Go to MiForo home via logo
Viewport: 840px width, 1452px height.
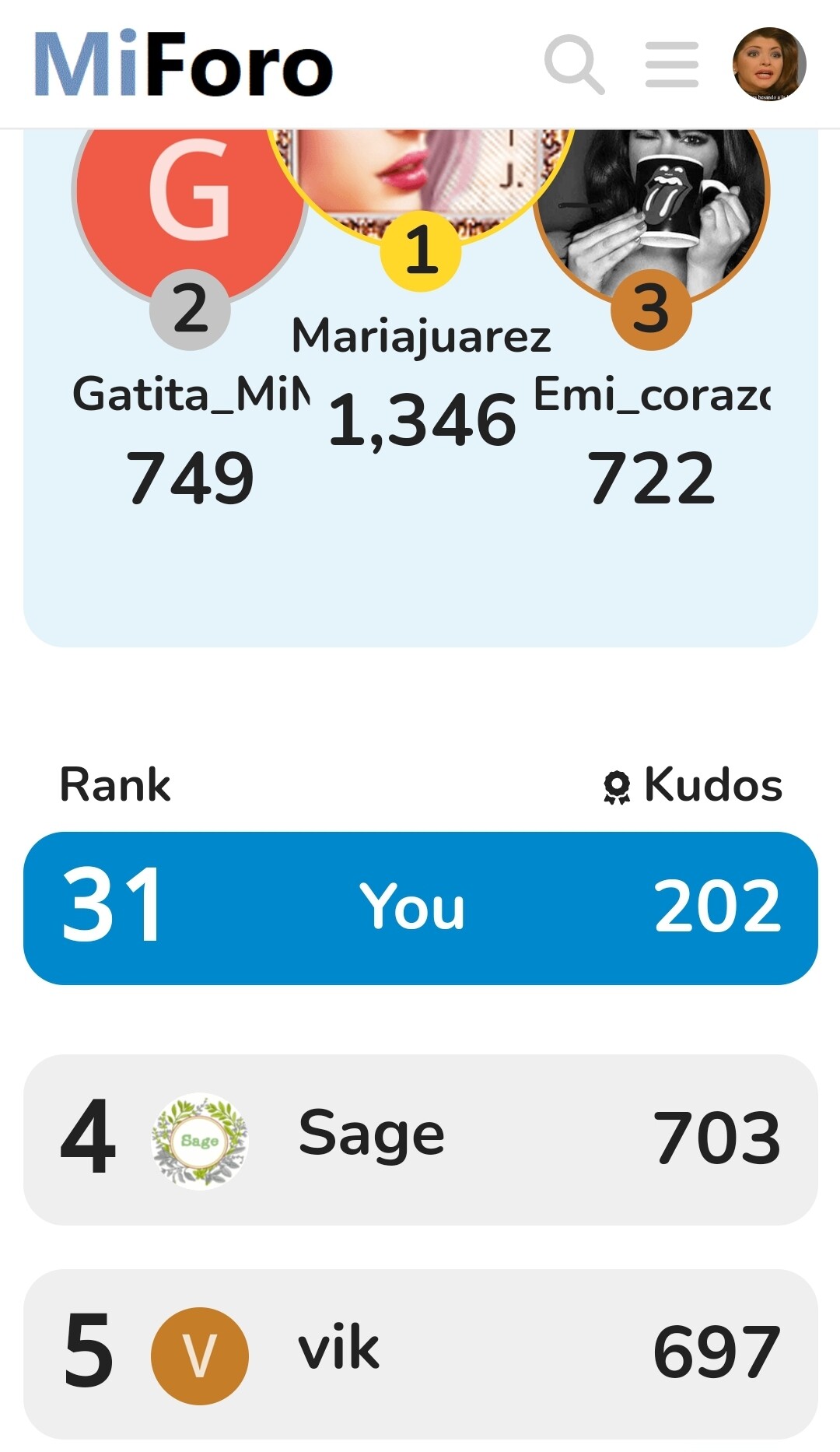click(x=184, y=64)
